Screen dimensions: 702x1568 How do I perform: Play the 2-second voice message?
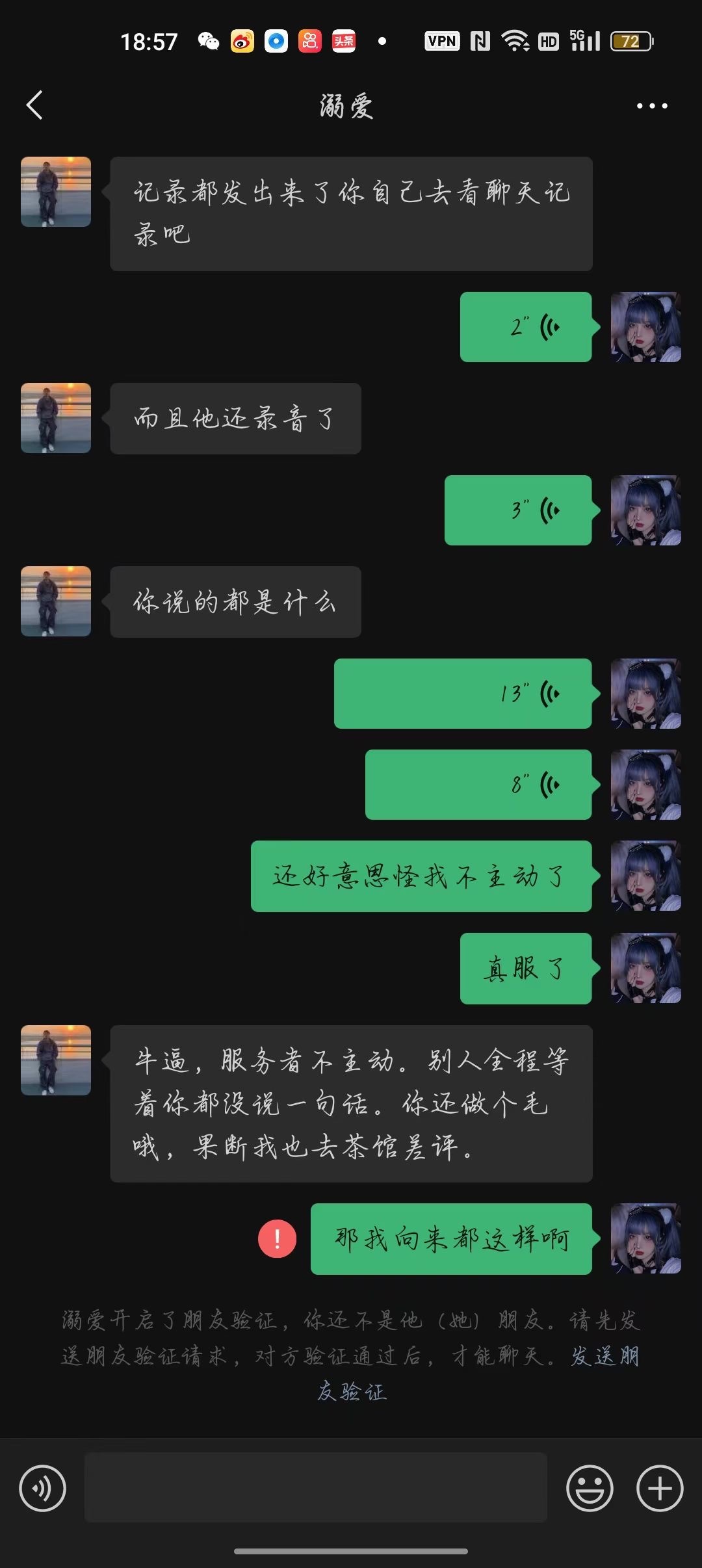526,326
